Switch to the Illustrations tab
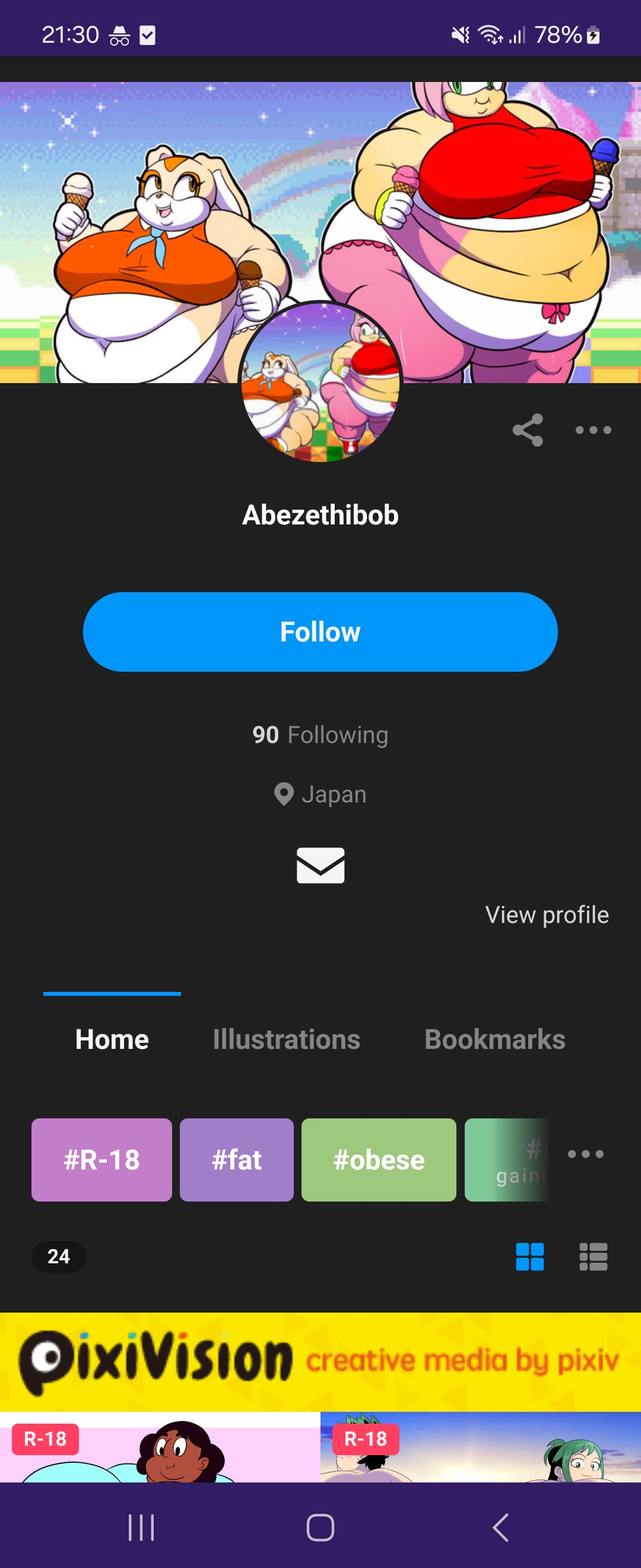641x1568 pixels. coord(286,1039)
